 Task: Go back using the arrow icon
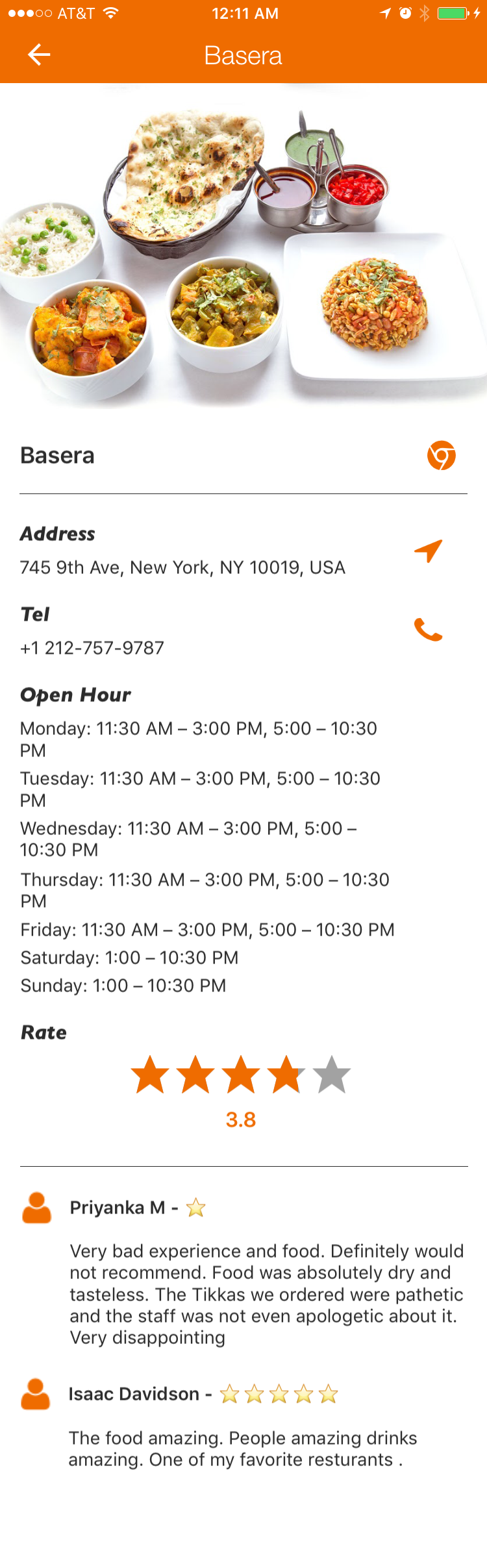coord(39,55)
